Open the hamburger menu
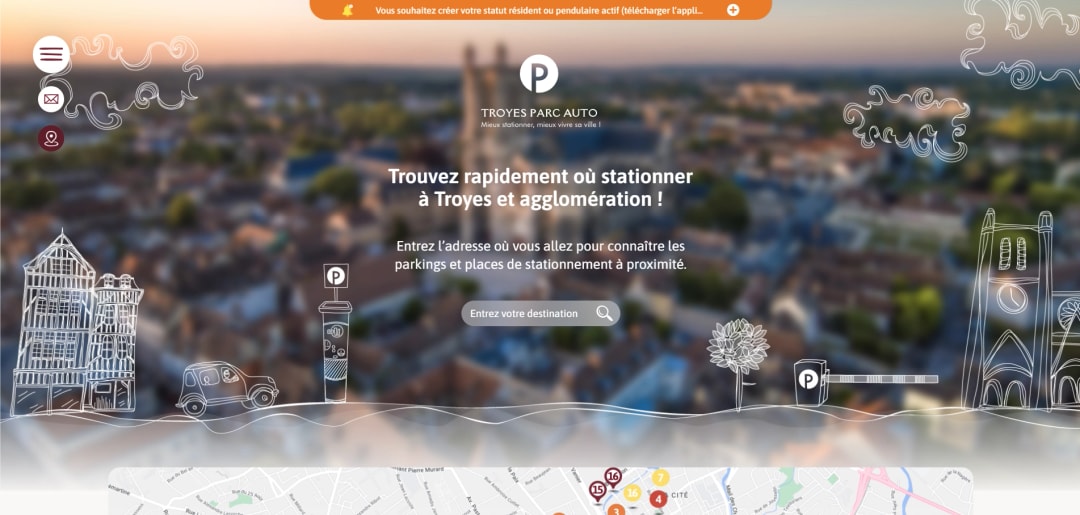The width and height of the screenshot is (1080, 515). (x=51, y=54)
